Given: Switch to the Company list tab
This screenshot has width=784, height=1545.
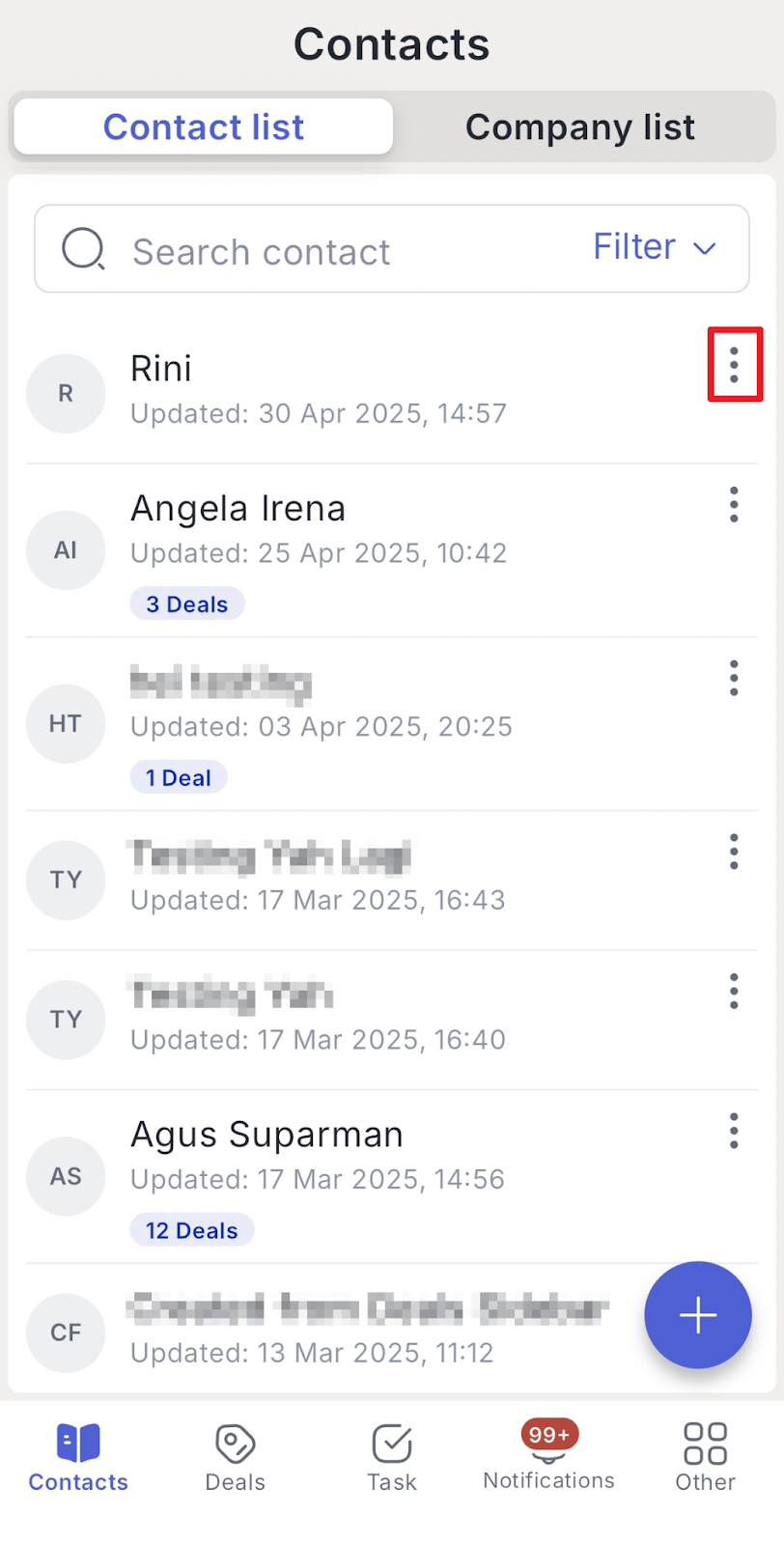Looking at the screenshot, I should click(x=580, y=126).
